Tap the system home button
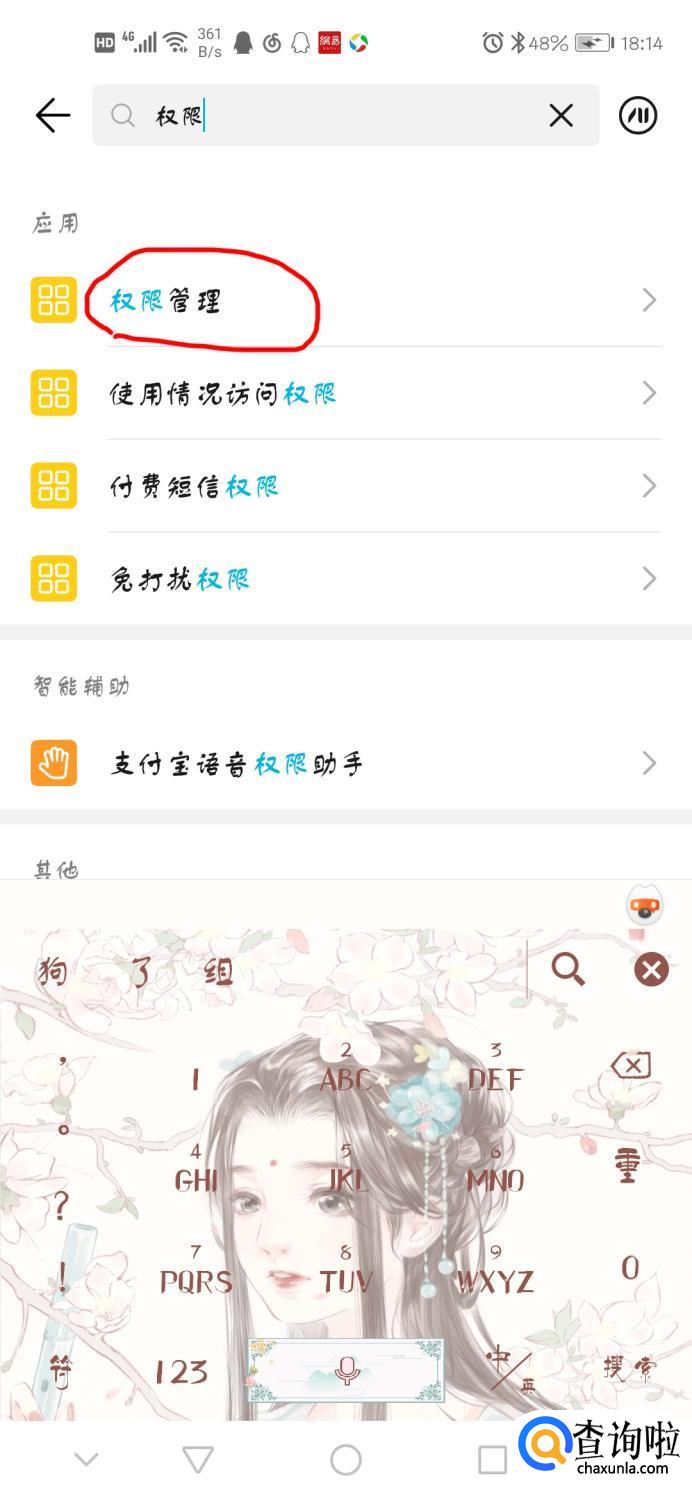Image resolution: width=692 pixels, height=1499 pixels. (x=346, y=1460)
